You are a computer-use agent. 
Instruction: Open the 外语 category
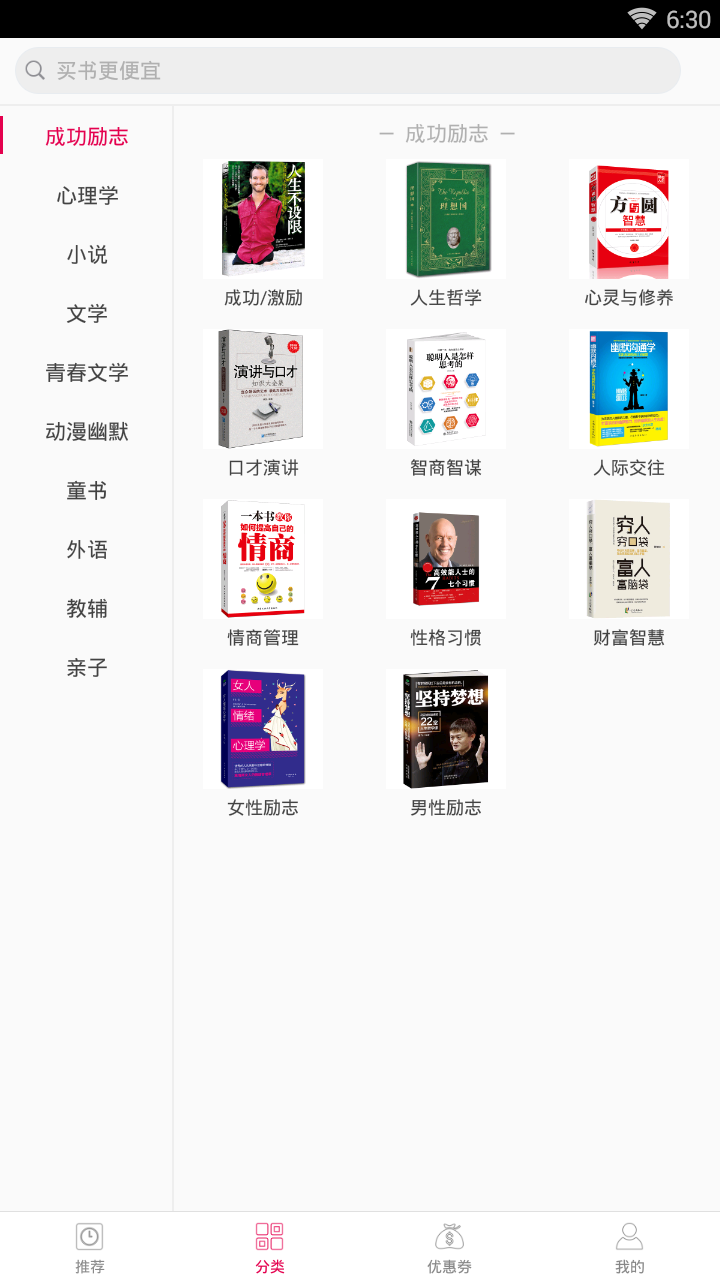(87, 550)
